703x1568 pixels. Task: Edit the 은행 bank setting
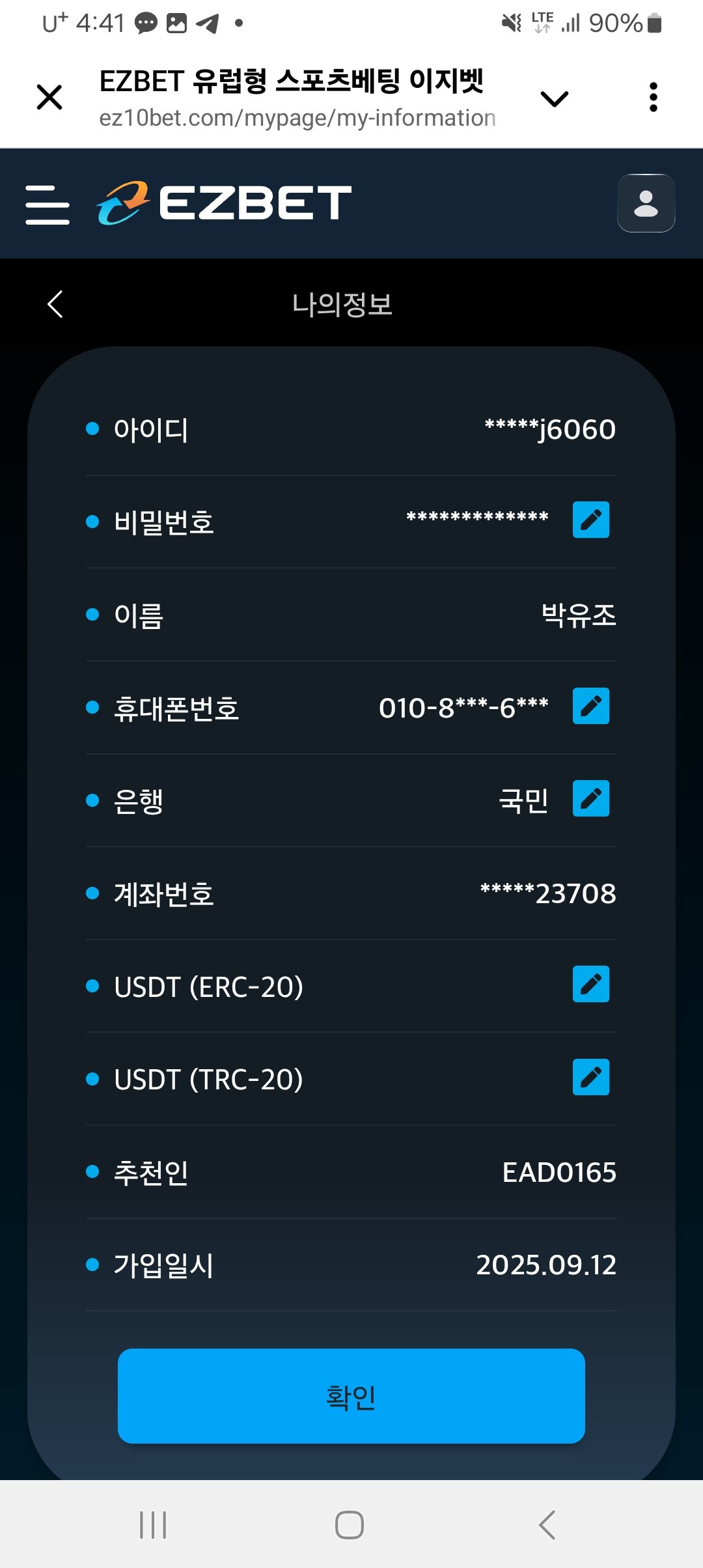[590, 798]
